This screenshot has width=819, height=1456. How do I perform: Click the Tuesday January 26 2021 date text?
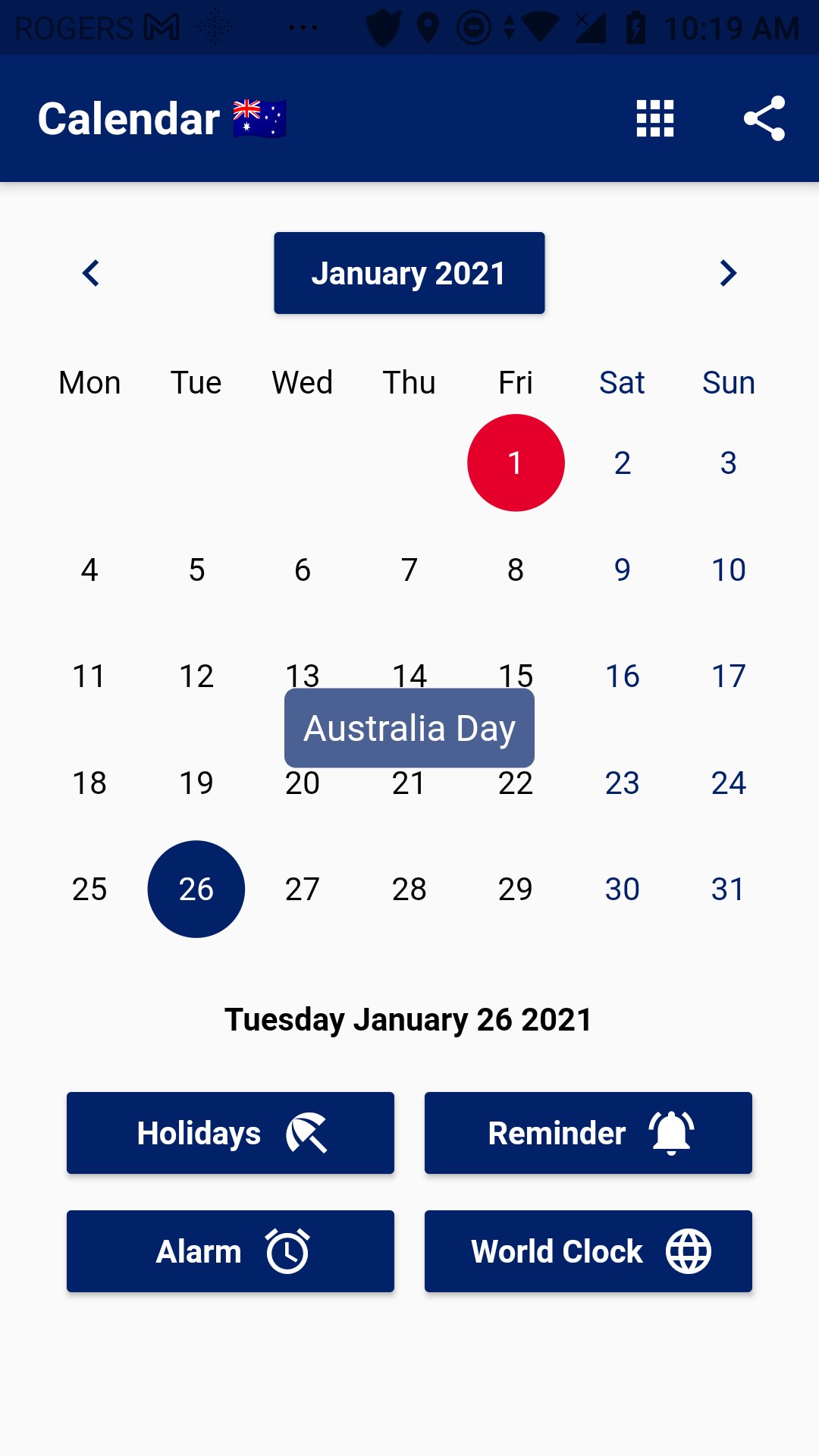tap(409, 1018)
